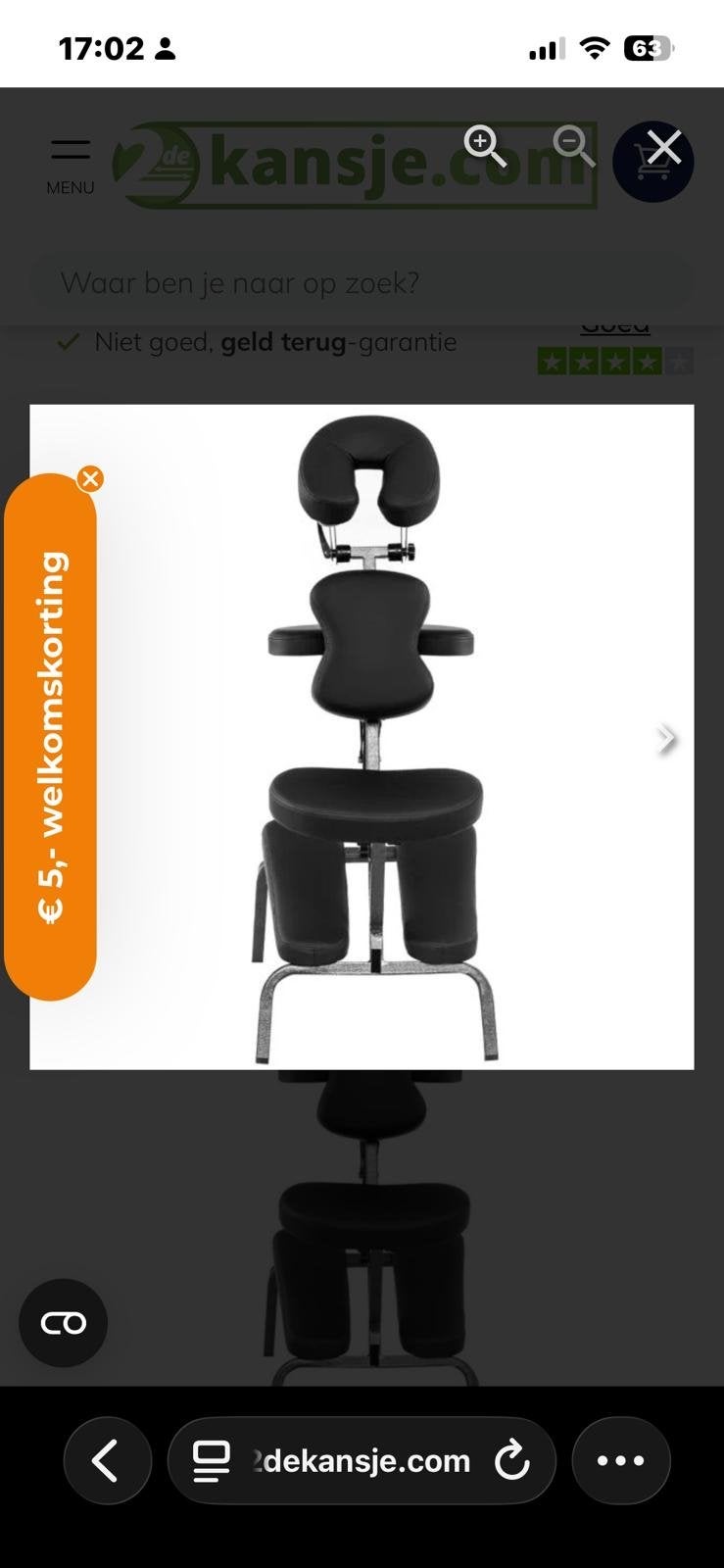Zoom out of the product image
The height and width of the screenshot is (1568, 724).
point(574,146)
